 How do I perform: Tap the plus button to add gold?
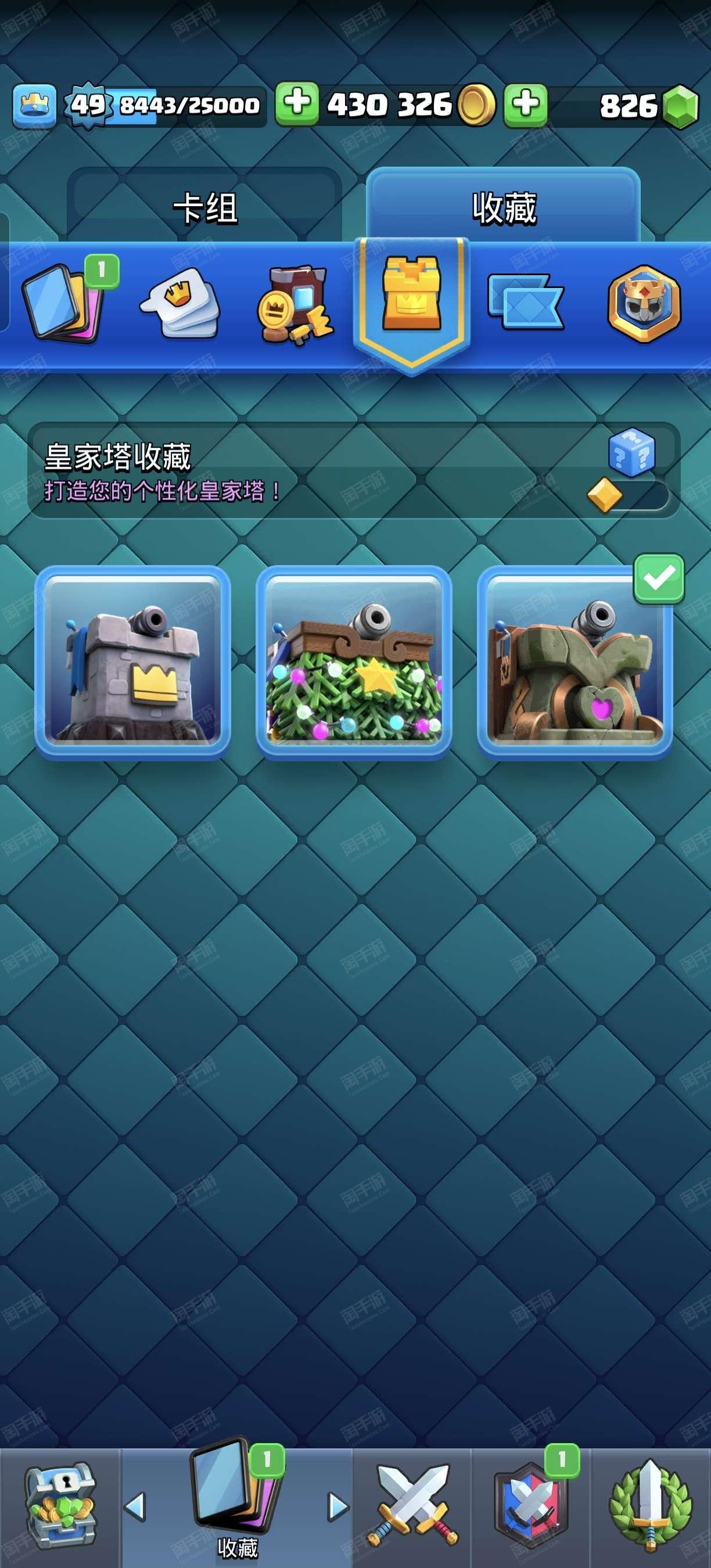[x=297, y=104]
